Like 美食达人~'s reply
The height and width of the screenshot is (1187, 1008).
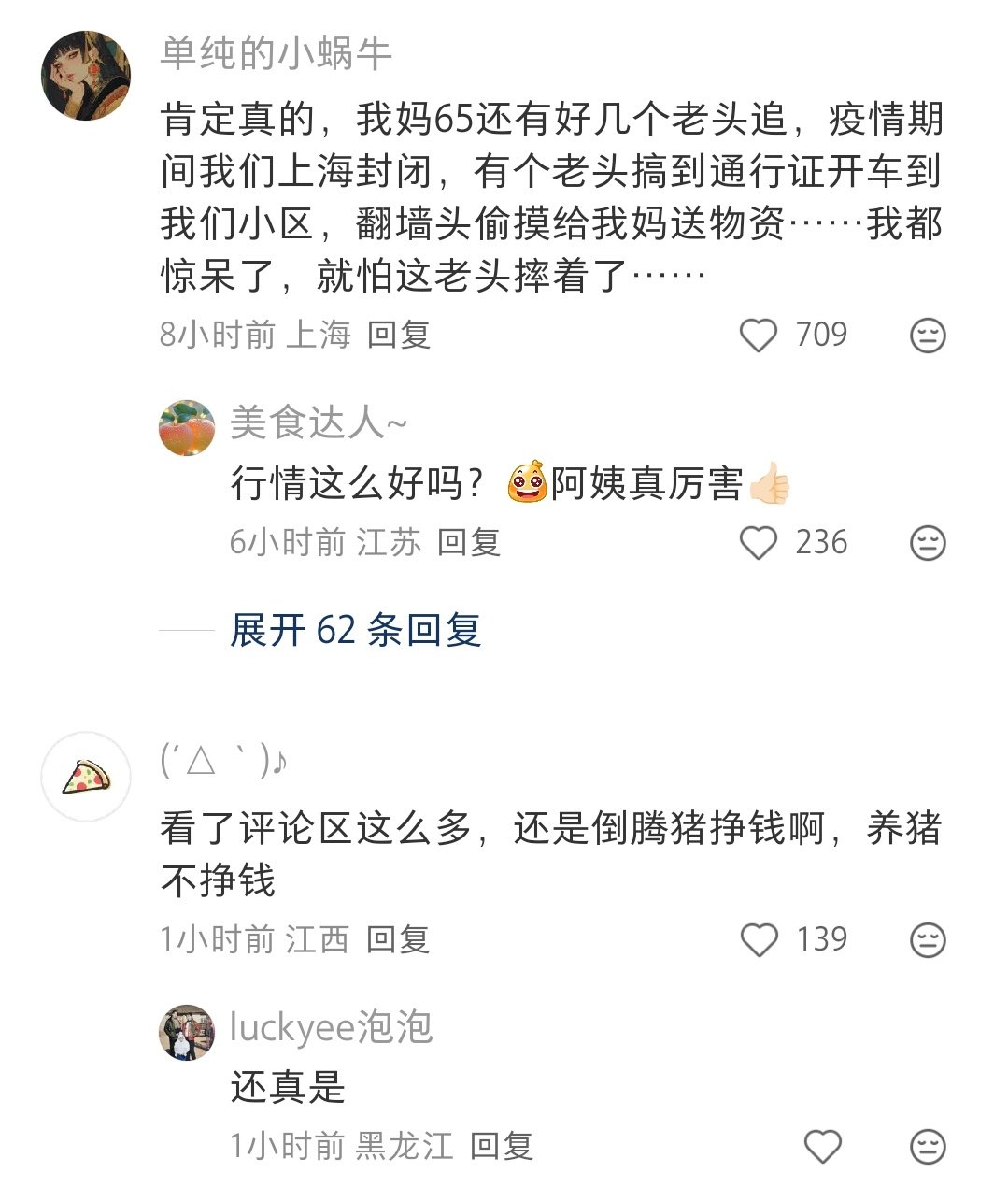[759, 543]
